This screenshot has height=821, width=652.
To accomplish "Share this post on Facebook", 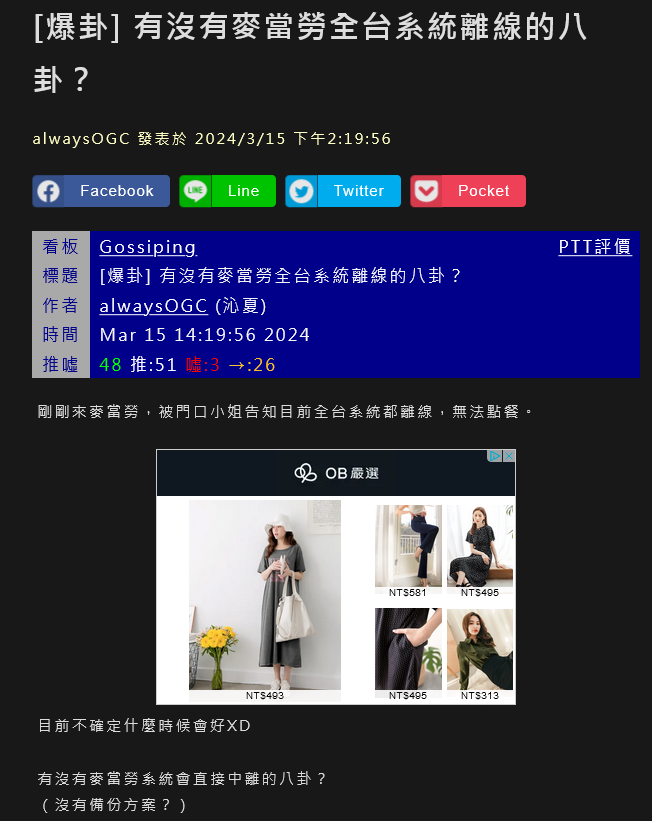I will tap(101, 191).
